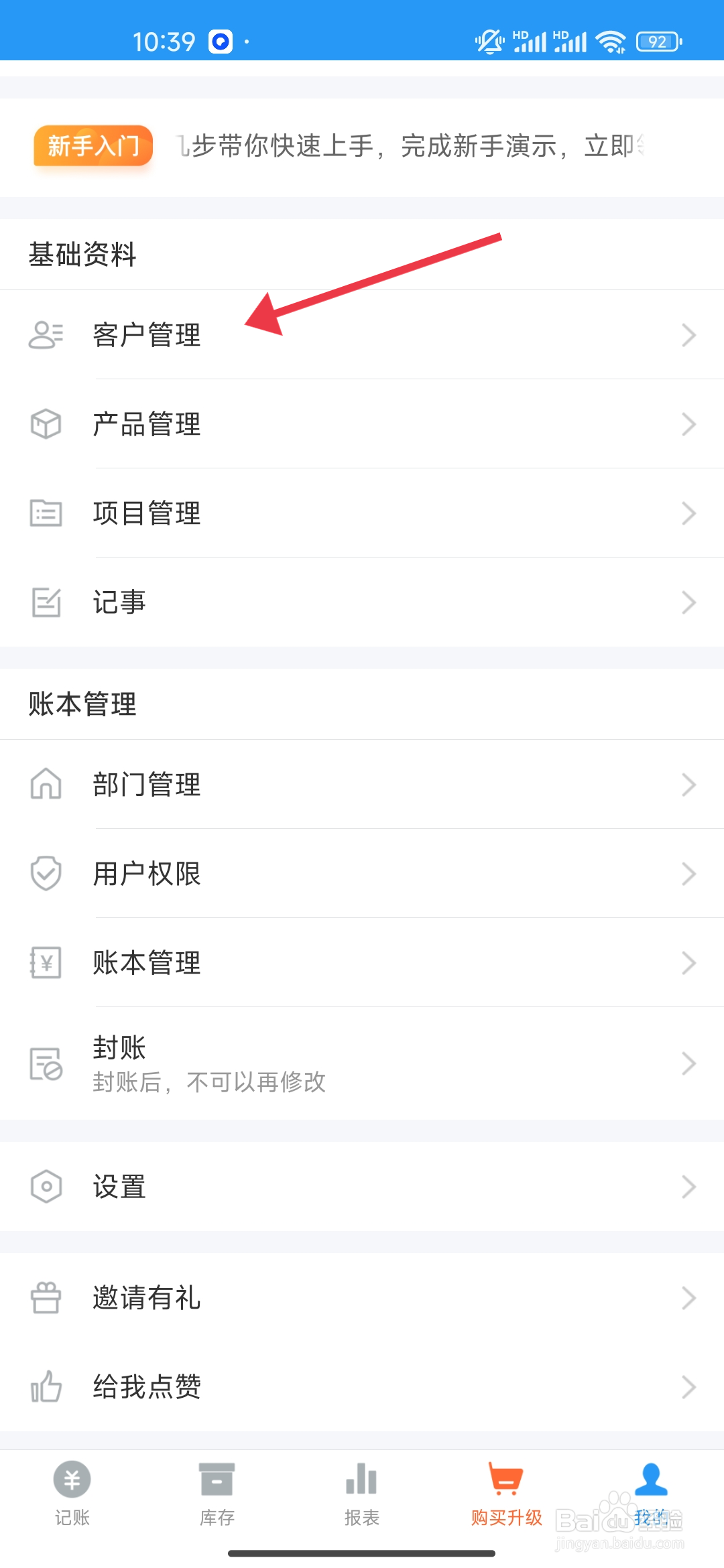Open 设置 settings
This screenshot has width=724, height=1568.
coord(362,1187)
